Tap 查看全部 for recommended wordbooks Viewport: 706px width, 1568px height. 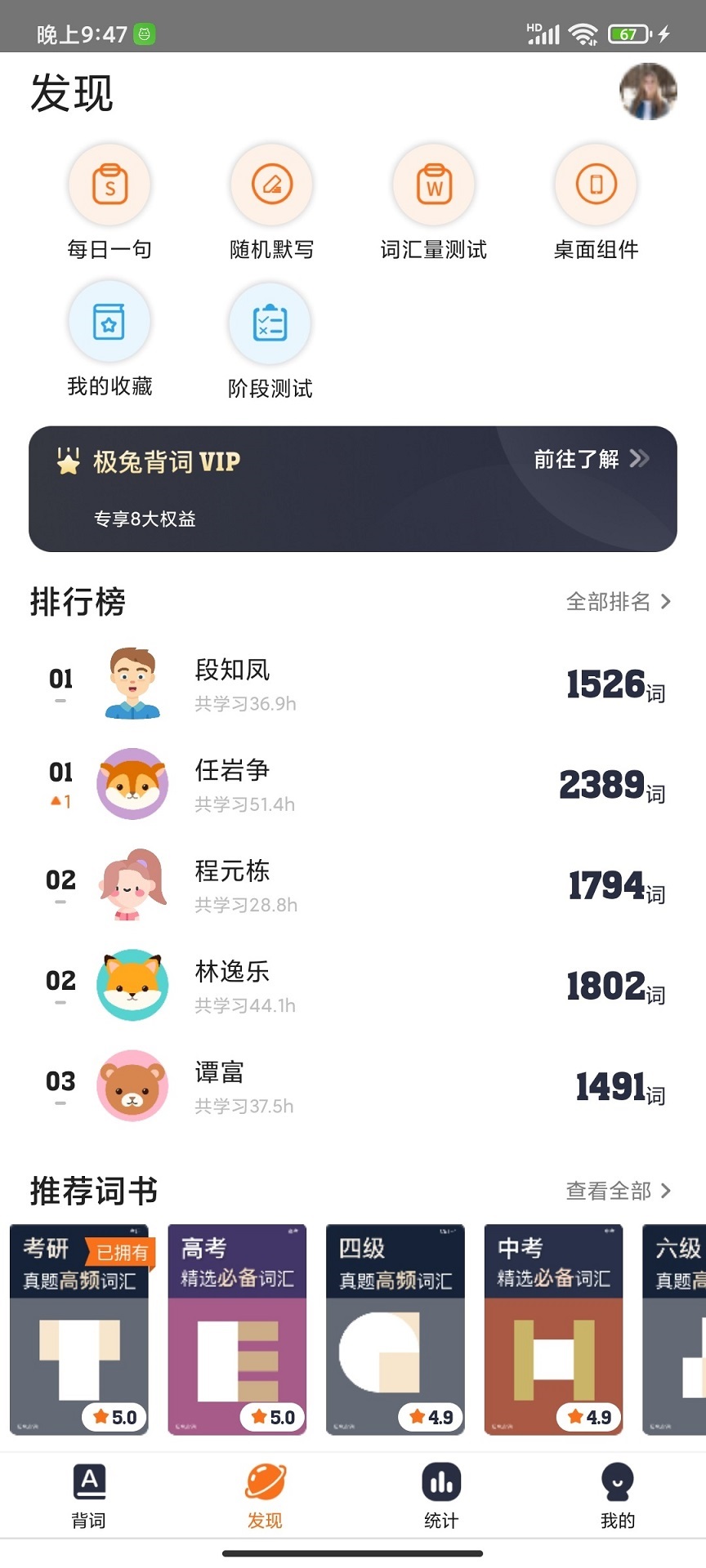point(618,1191)
